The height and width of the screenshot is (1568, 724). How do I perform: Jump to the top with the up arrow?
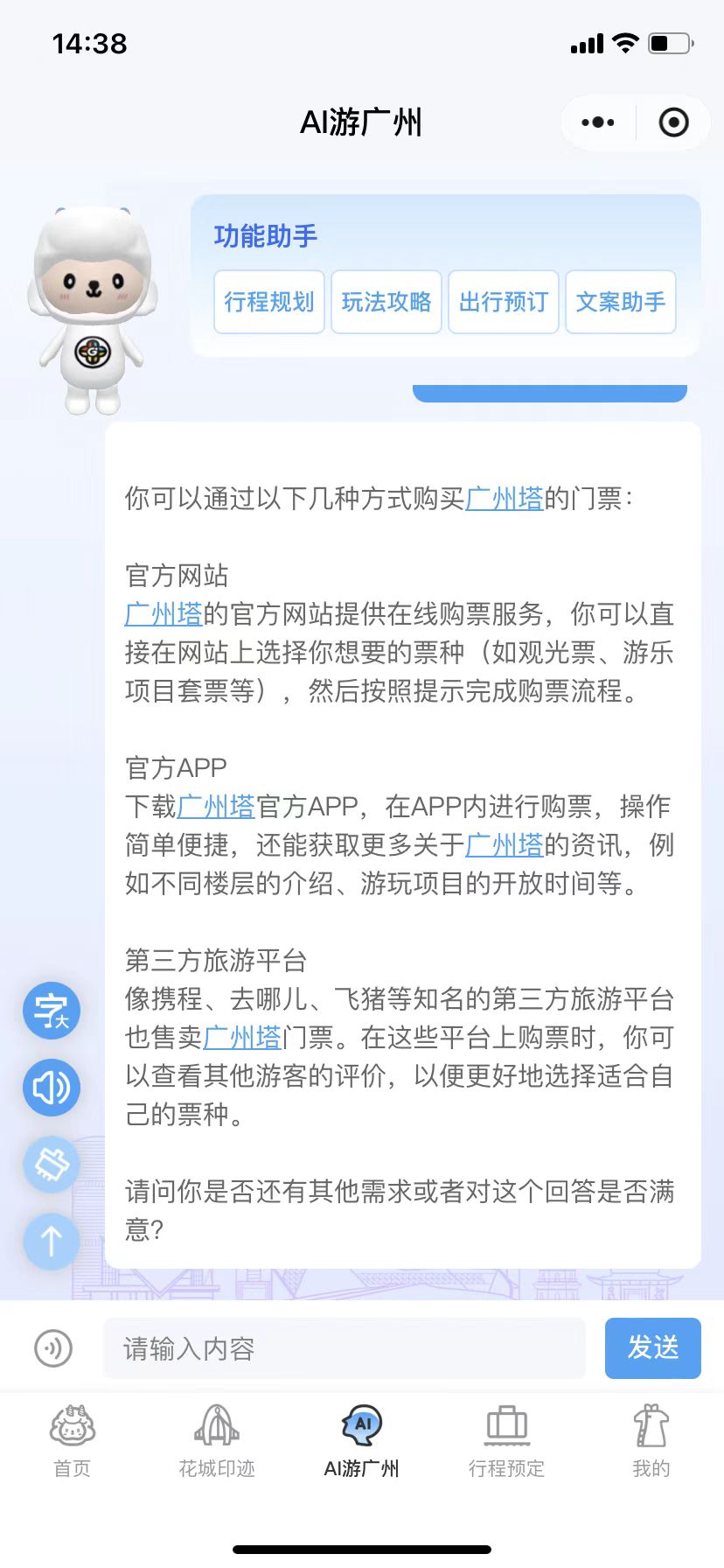tap(52, 1241)
